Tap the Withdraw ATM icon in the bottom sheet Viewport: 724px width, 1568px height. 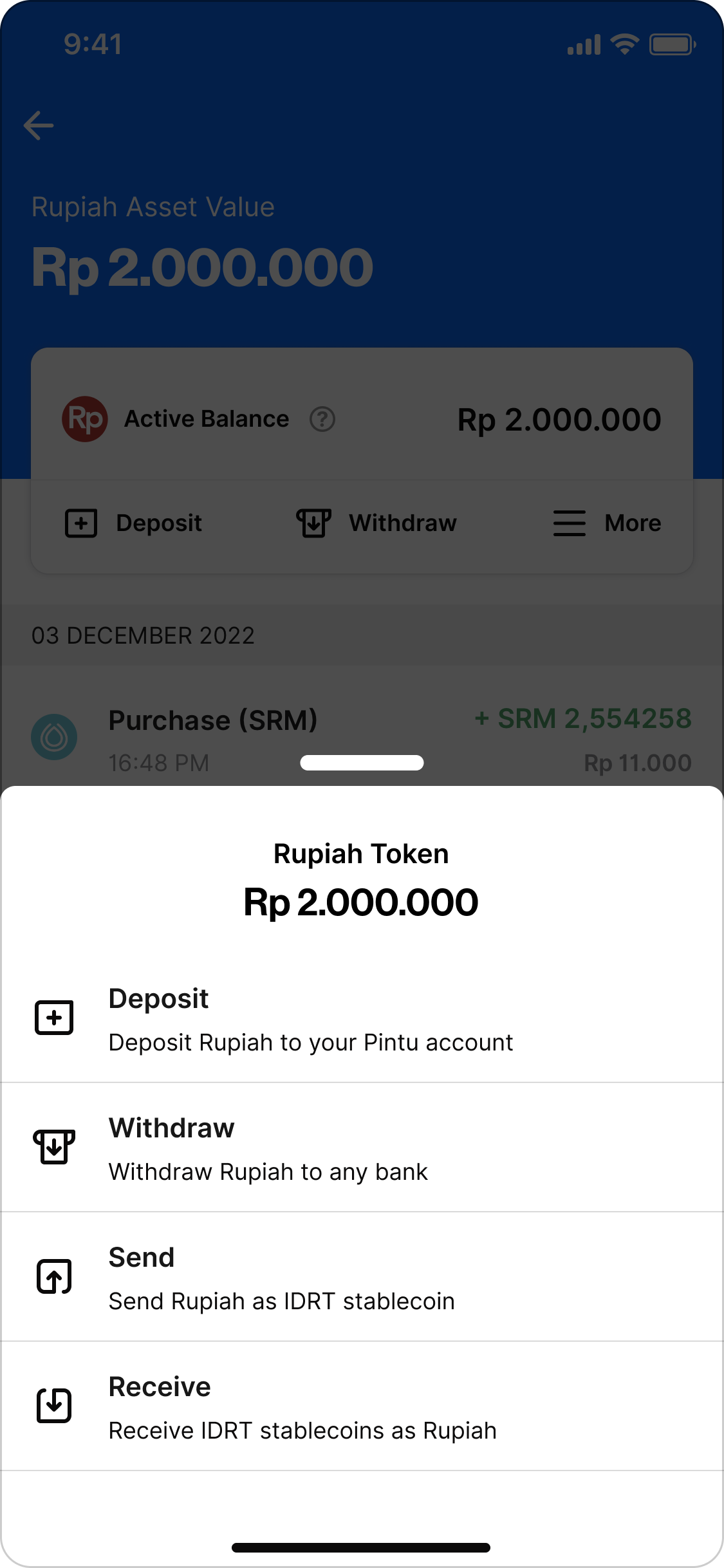tap(55, 1148)
